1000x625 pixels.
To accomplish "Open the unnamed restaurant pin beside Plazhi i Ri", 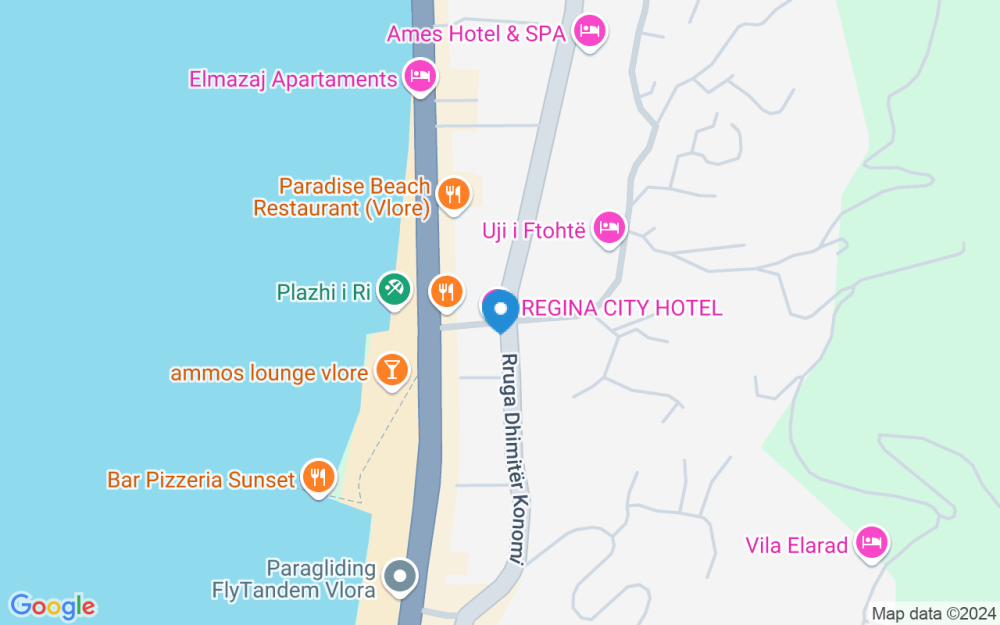I will tap(446, 291).
